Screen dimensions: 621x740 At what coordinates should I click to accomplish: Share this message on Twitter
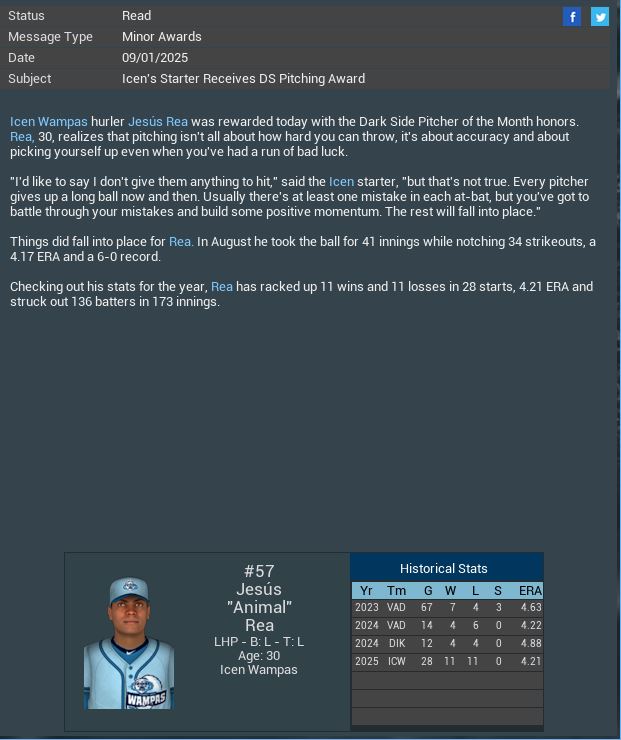pyautogui.click(x=599, y=17)
